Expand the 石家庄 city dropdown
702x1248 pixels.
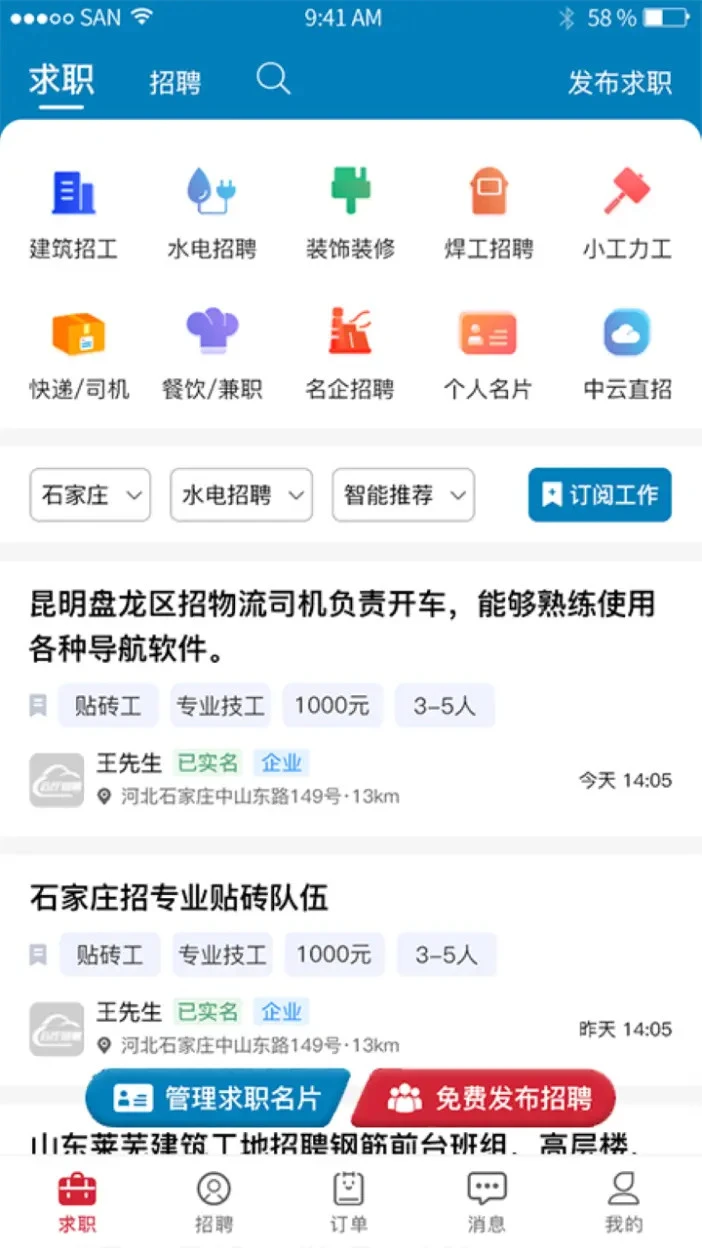90,494
